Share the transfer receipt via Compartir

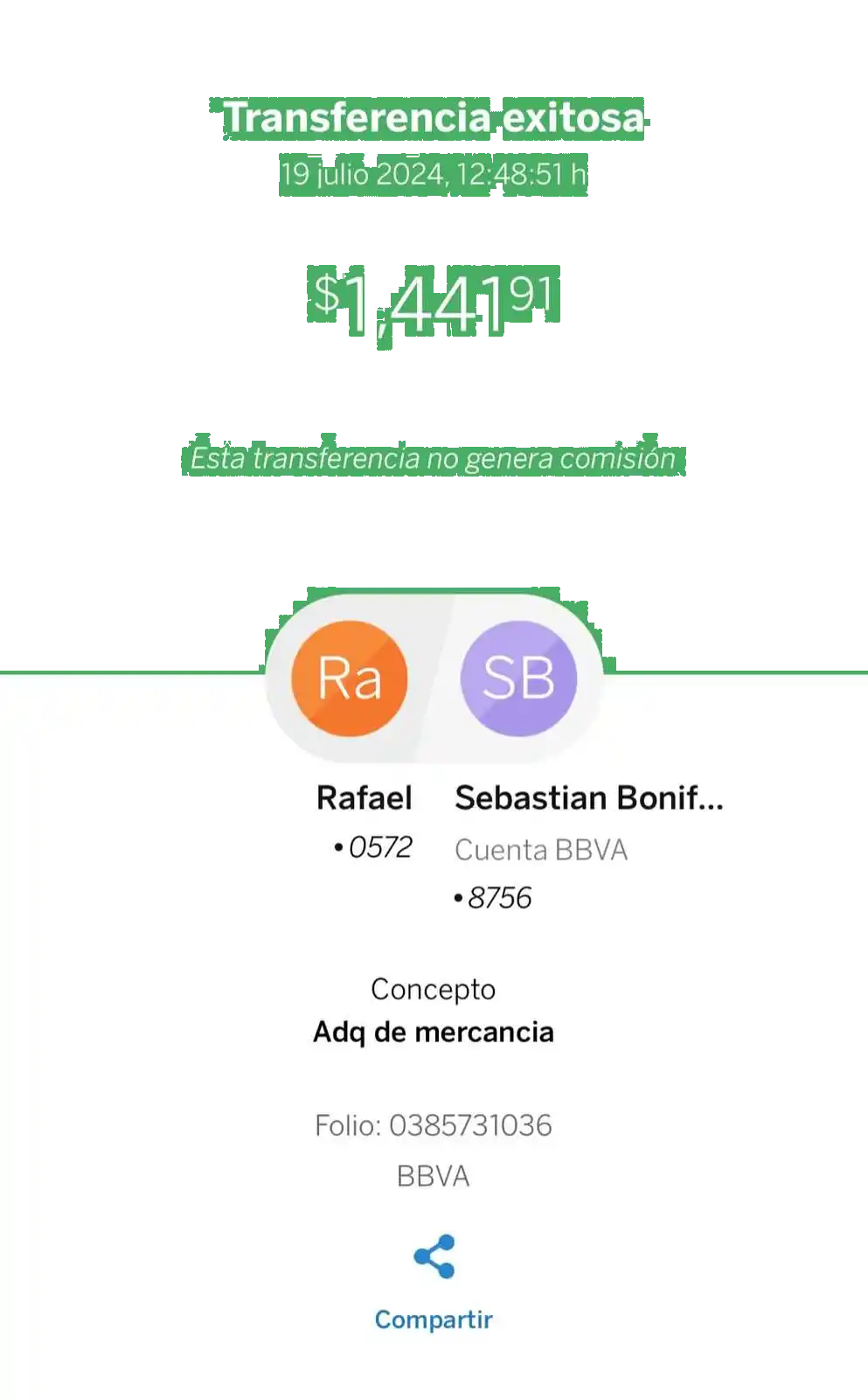point(434,1281)
